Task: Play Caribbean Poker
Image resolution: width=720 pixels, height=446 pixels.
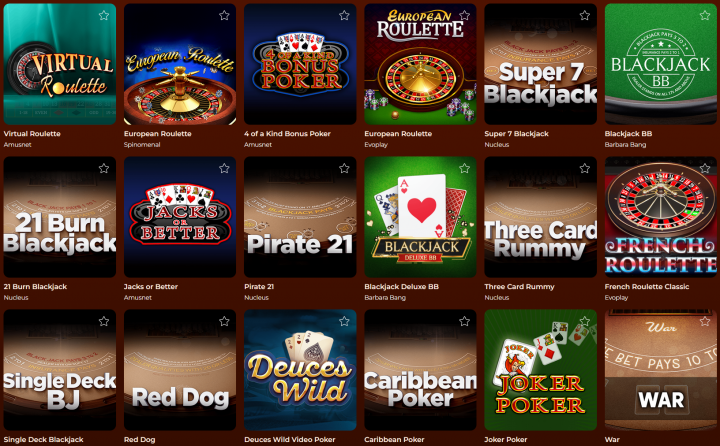Action: coord(420,370)
